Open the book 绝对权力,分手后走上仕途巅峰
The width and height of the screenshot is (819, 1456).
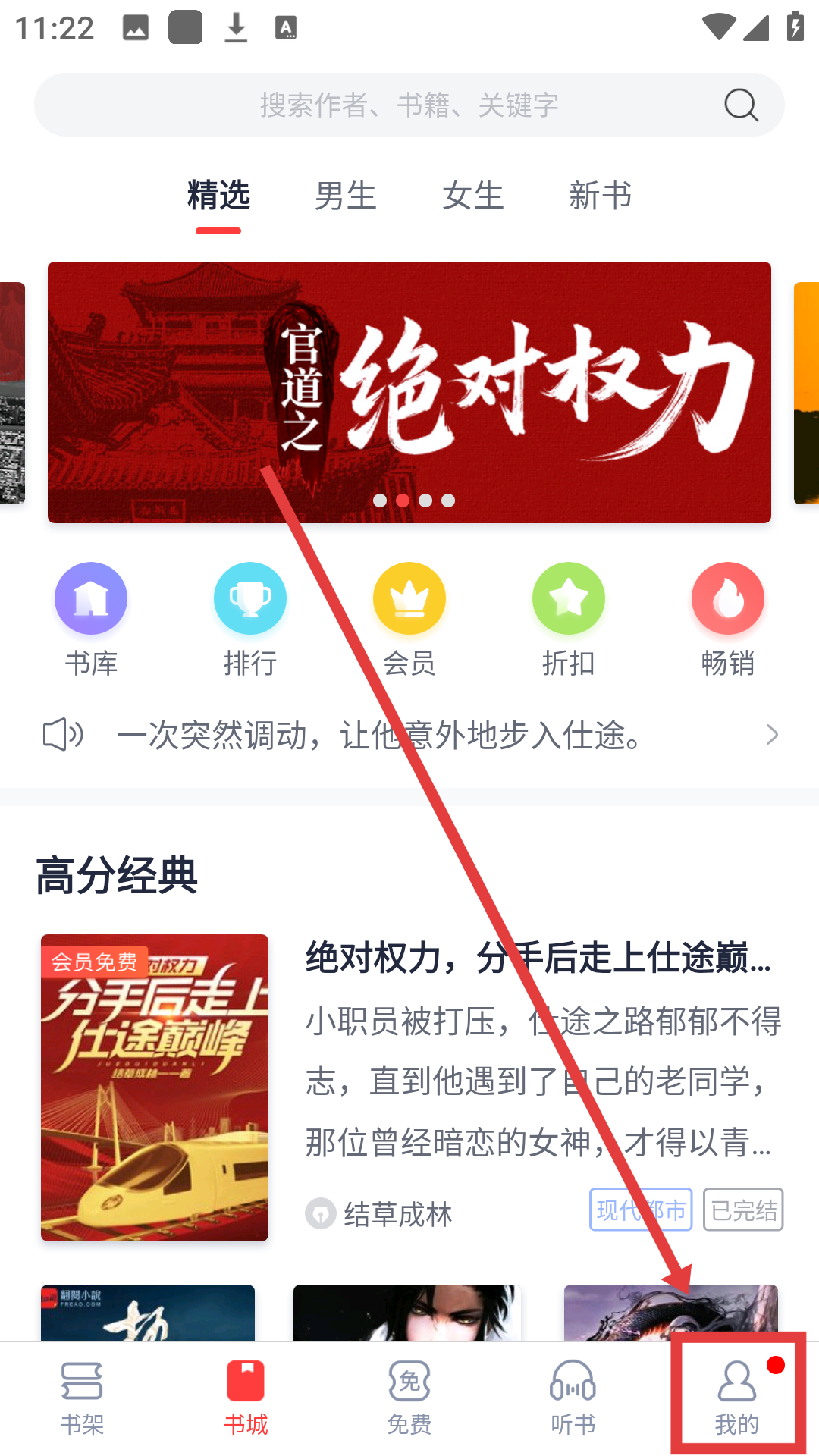(x=538, y=958)
